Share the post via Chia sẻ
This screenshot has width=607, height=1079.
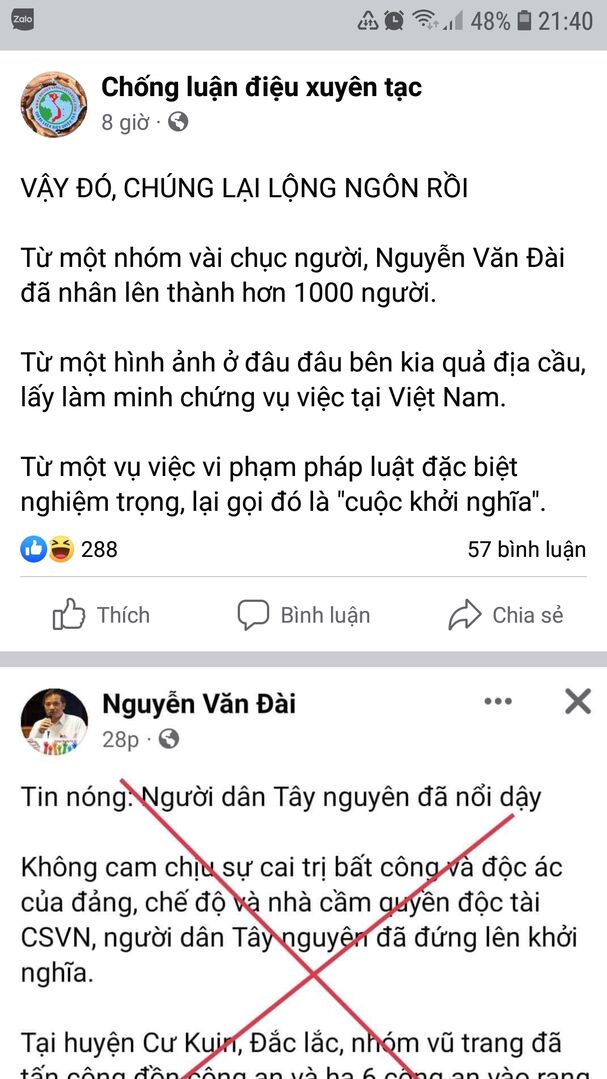pyautogui.click(x=506, y=615)
